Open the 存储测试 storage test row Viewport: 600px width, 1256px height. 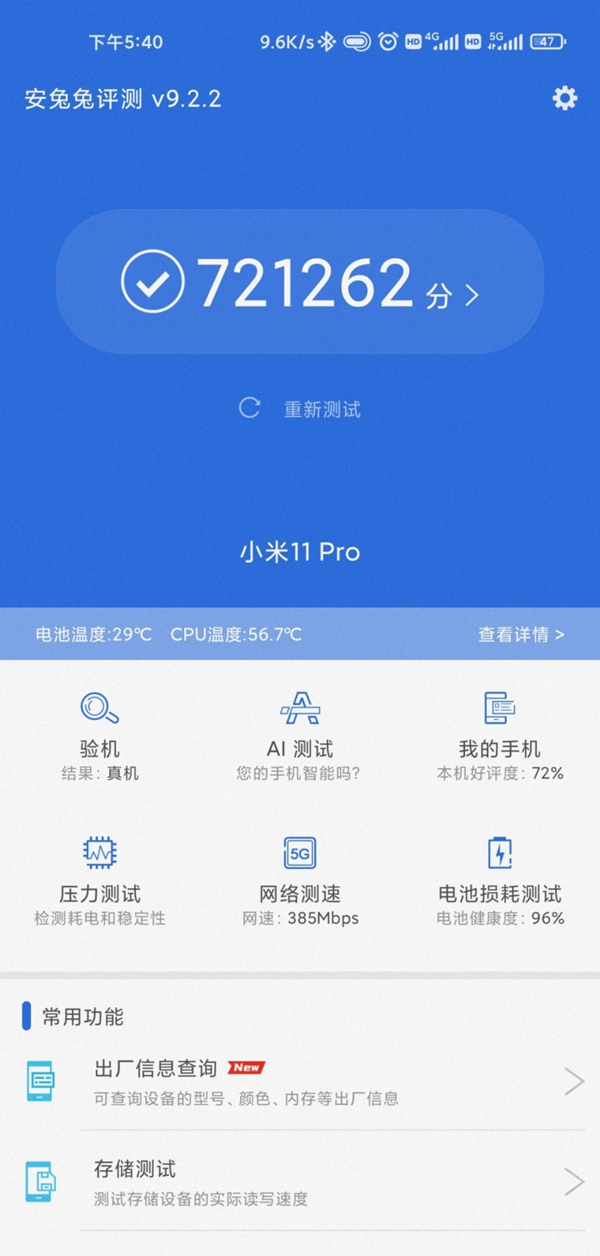tap(300, 1182)
